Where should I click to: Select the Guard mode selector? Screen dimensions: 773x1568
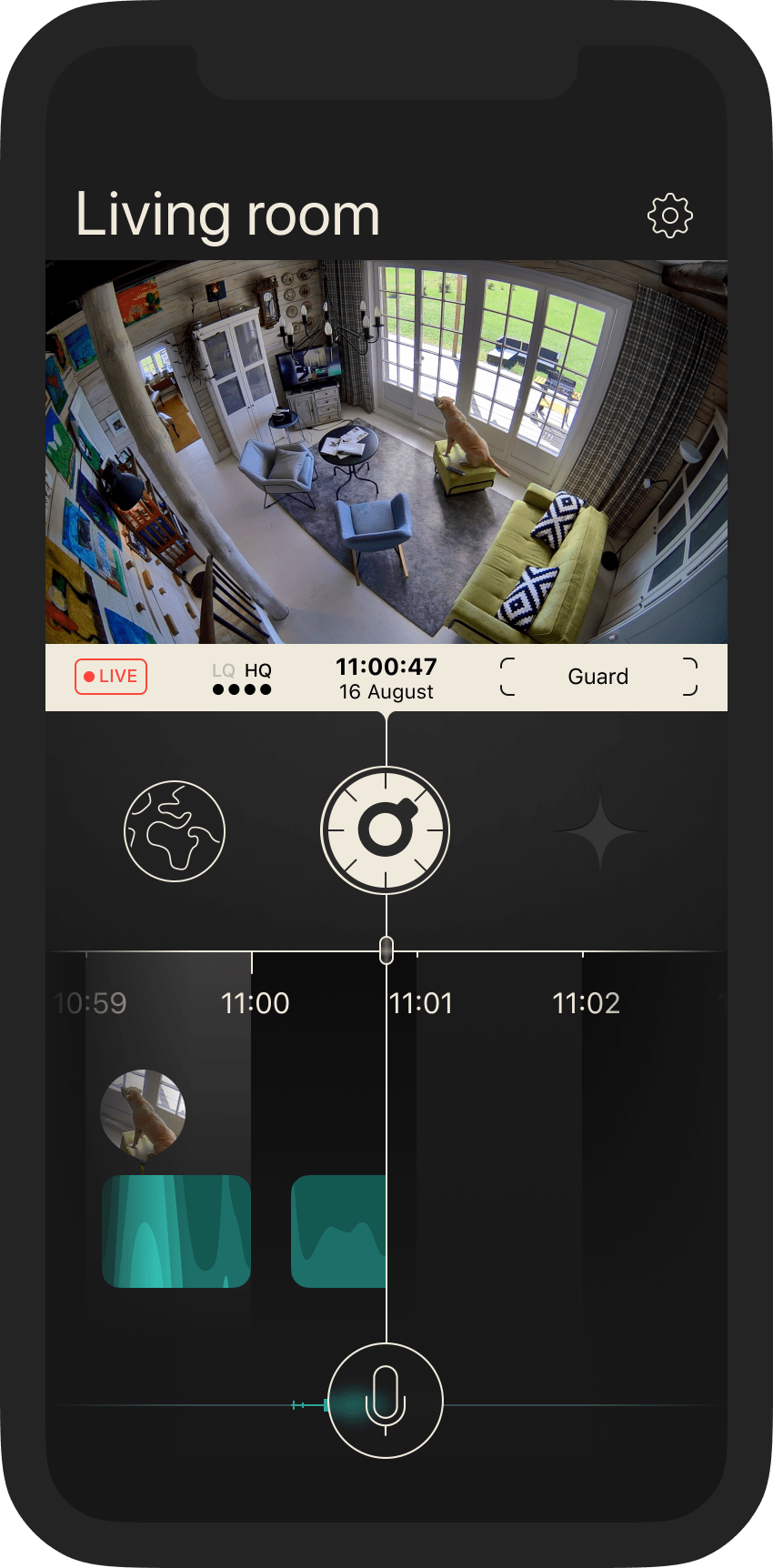[x=598, y=677]
